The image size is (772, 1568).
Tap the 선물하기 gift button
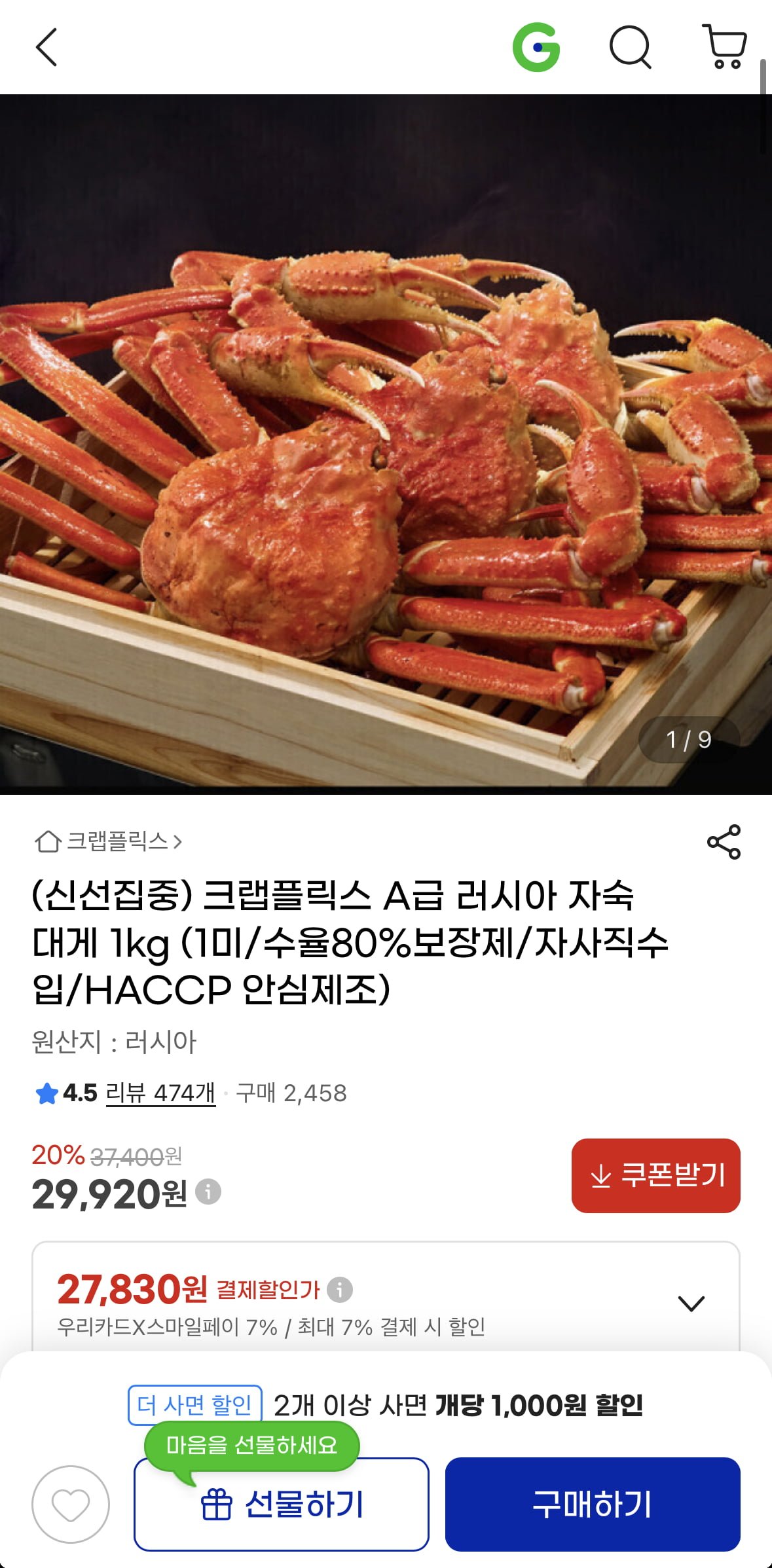pyautogui.click(x=282, y=1504)
